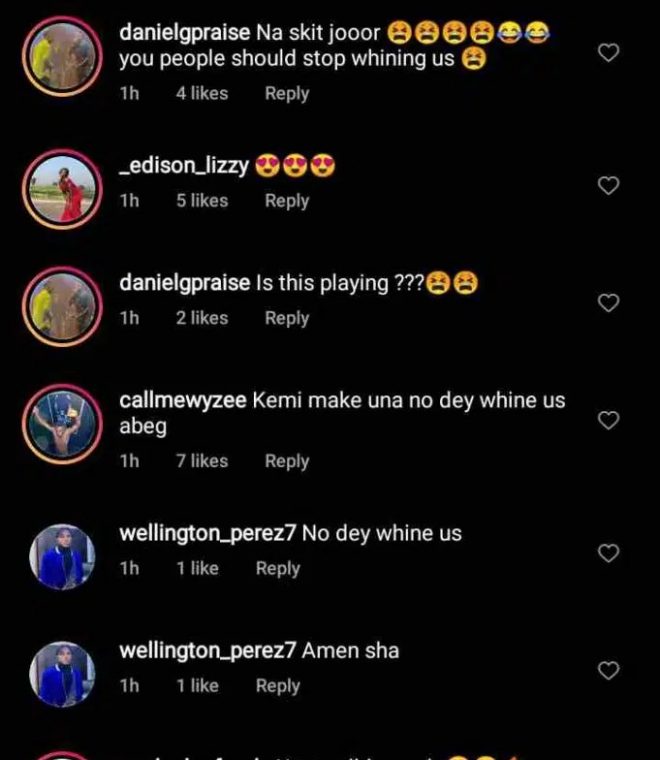Open the _edison_lizzy username link
Screen dimensions: 660x760
point(183,167)
